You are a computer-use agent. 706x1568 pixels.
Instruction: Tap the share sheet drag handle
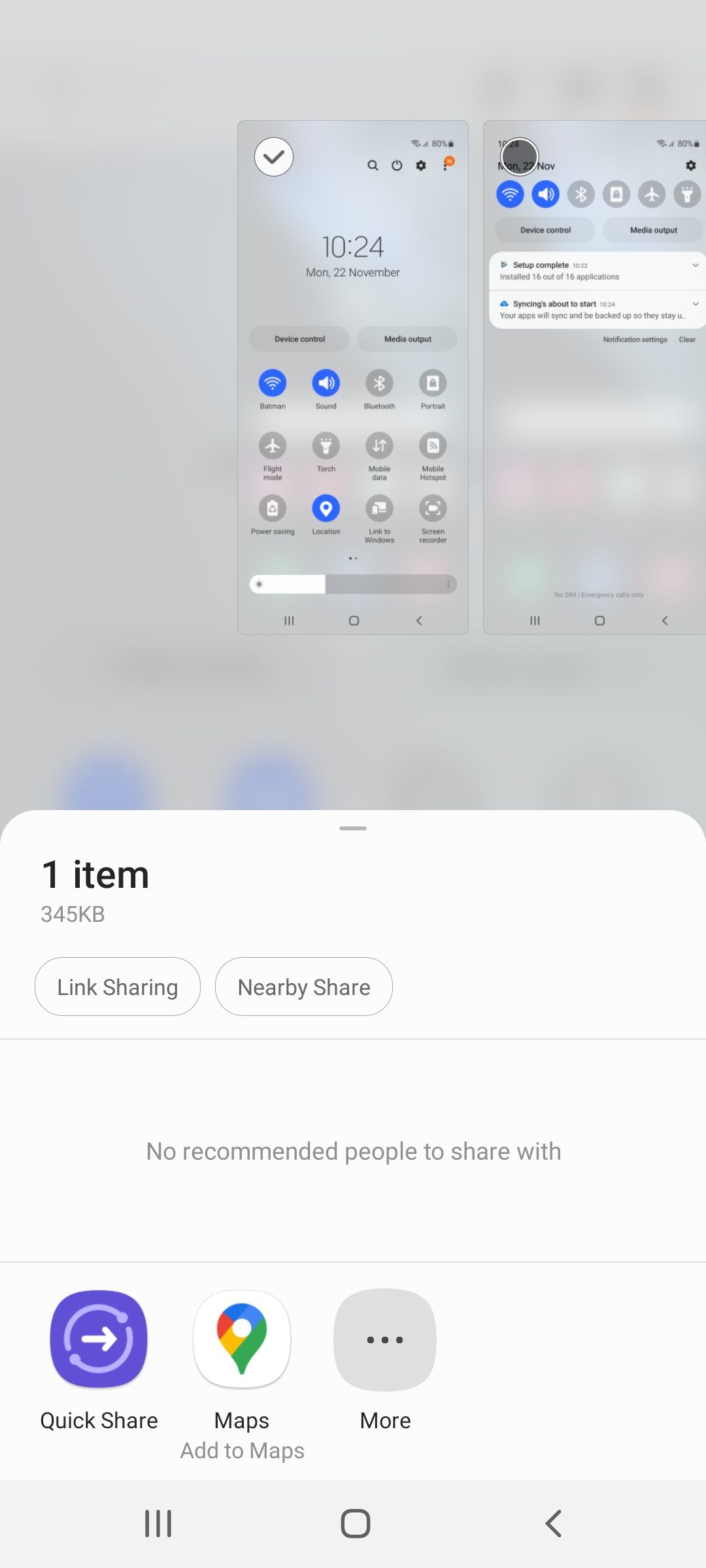[x=353, y=828]
